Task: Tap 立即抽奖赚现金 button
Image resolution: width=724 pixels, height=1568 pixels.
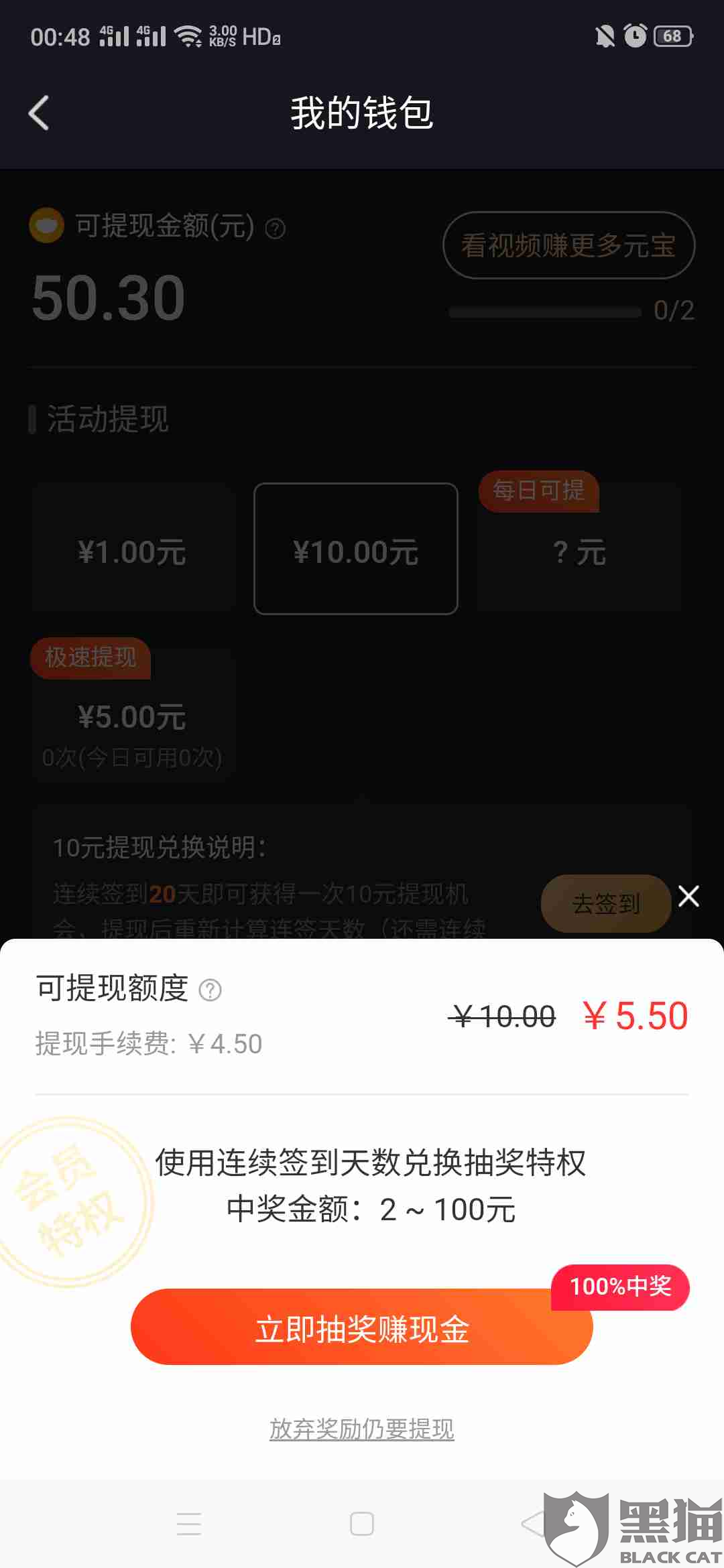Action: pyautogui.click(x=362, y=1327)
